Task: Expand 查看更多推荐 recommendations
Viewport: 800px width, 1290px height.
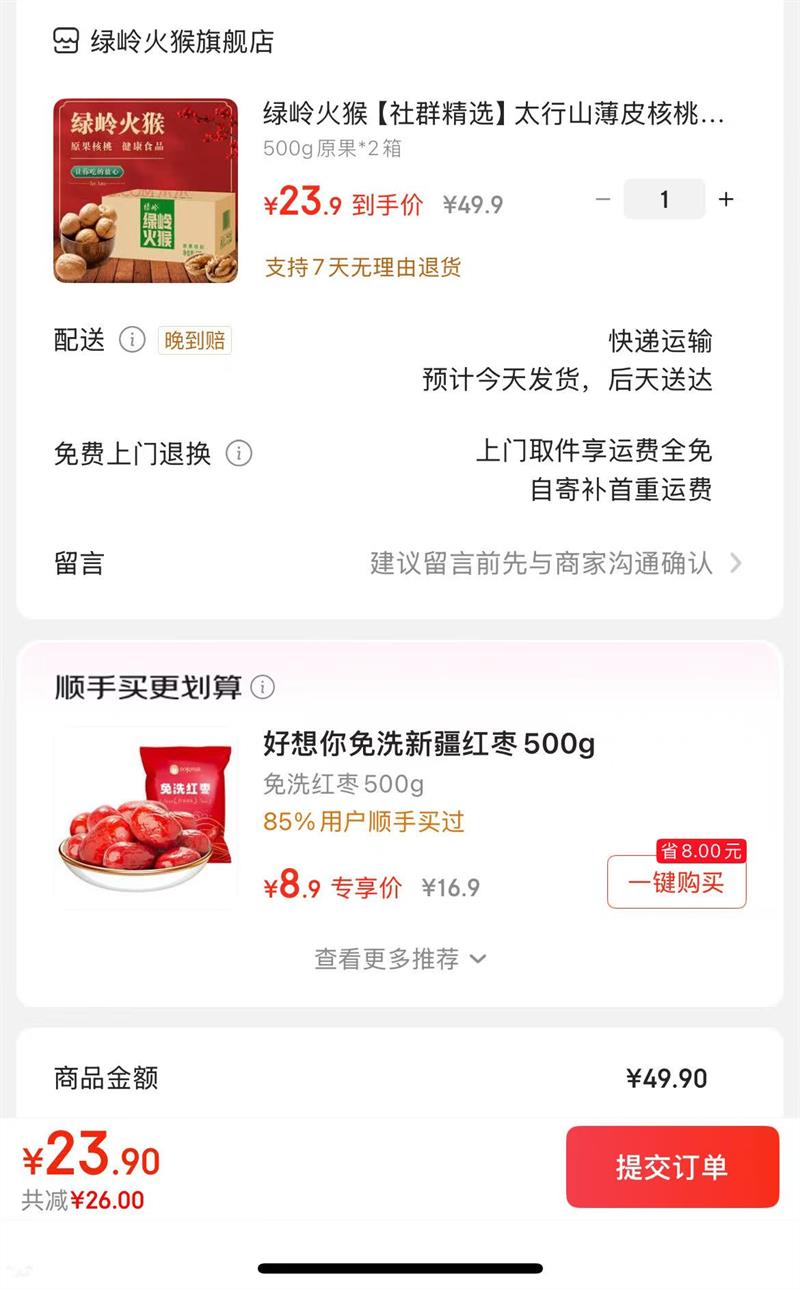Action: click(400, 959)
